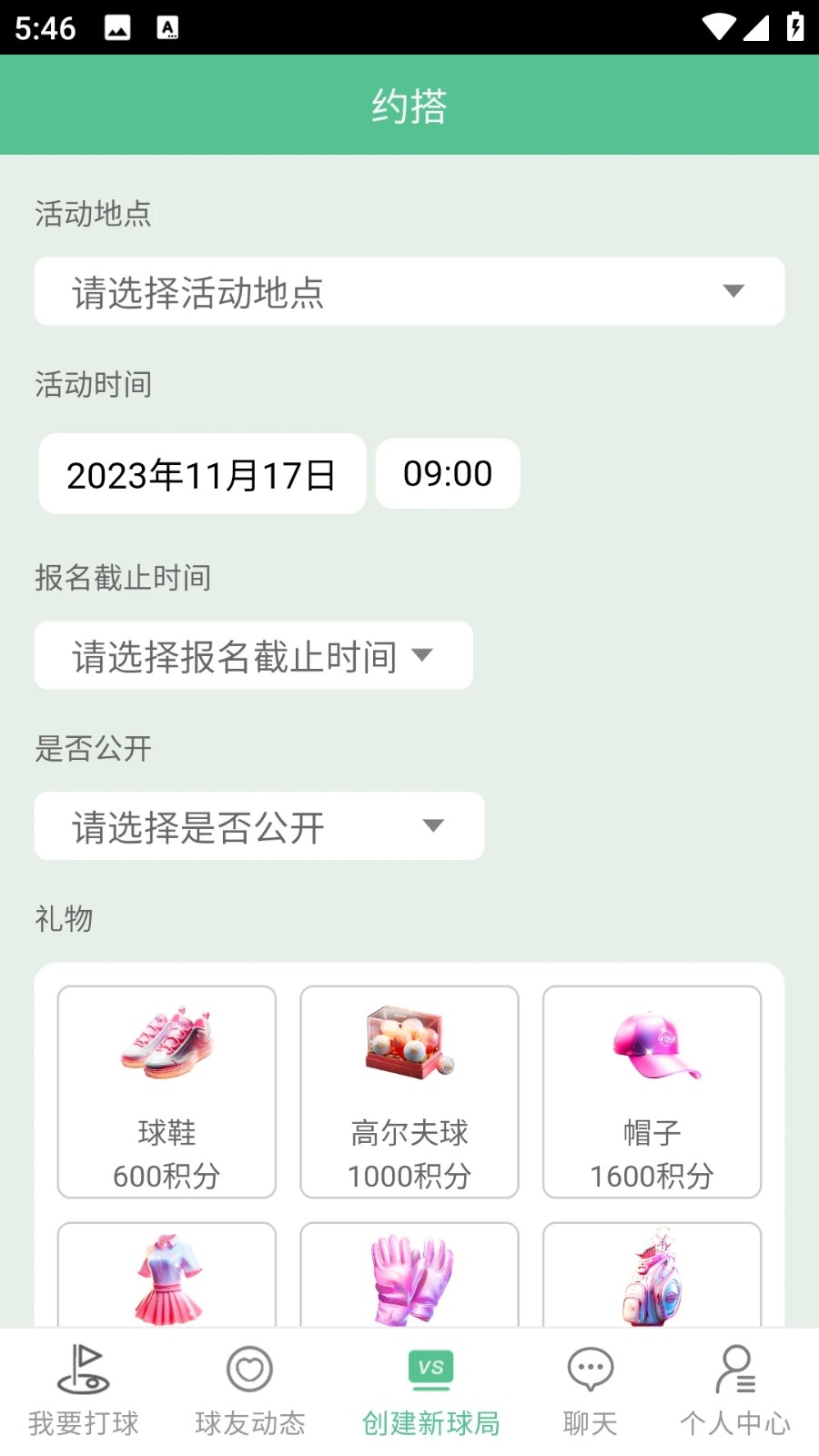The image size is (819, 1456).
Task: Switch to the 聊天 tab
Action: coord(590,1392)
